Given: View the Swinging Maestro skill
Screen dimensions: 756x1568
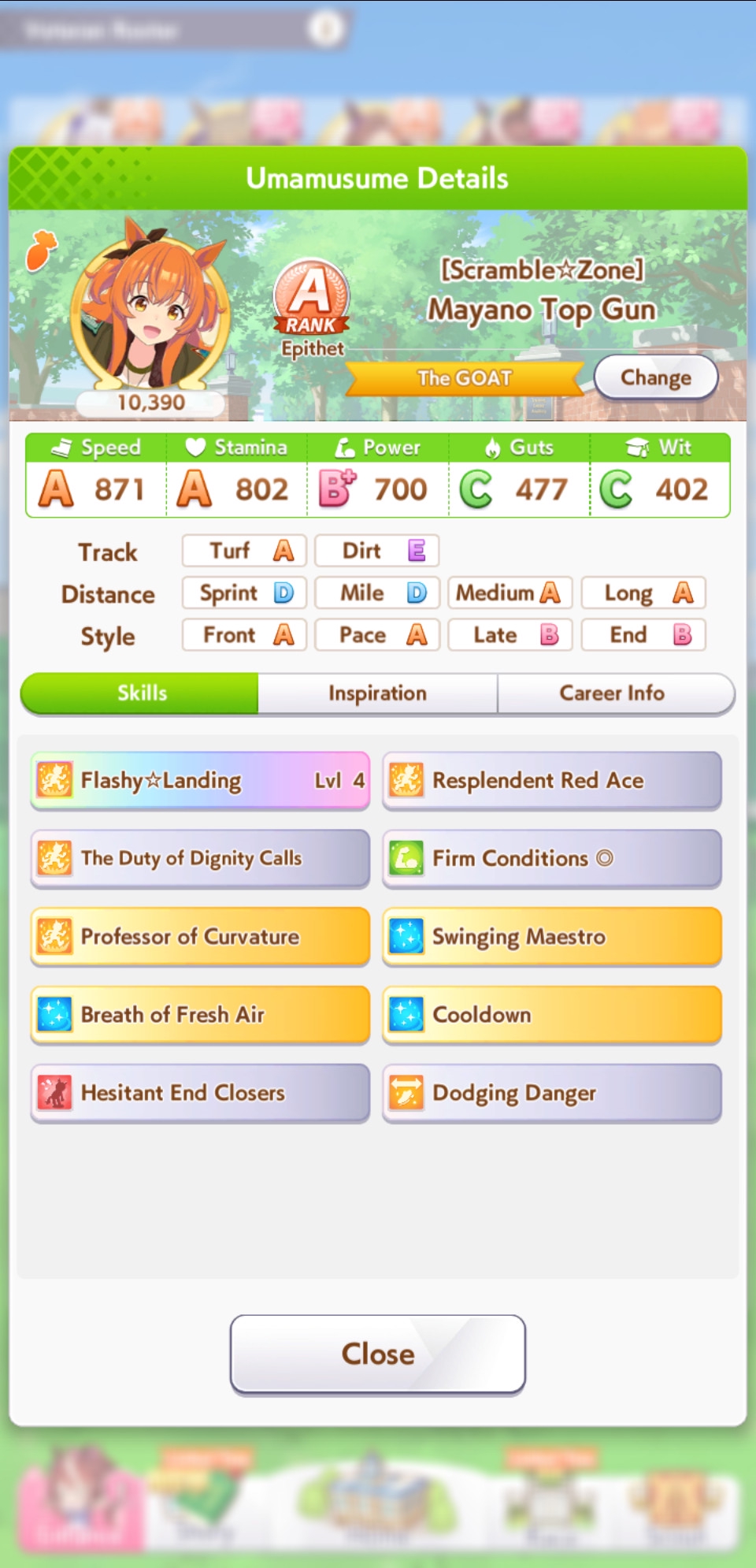Looking at the screenshot, I should click(x=552, y=936).
